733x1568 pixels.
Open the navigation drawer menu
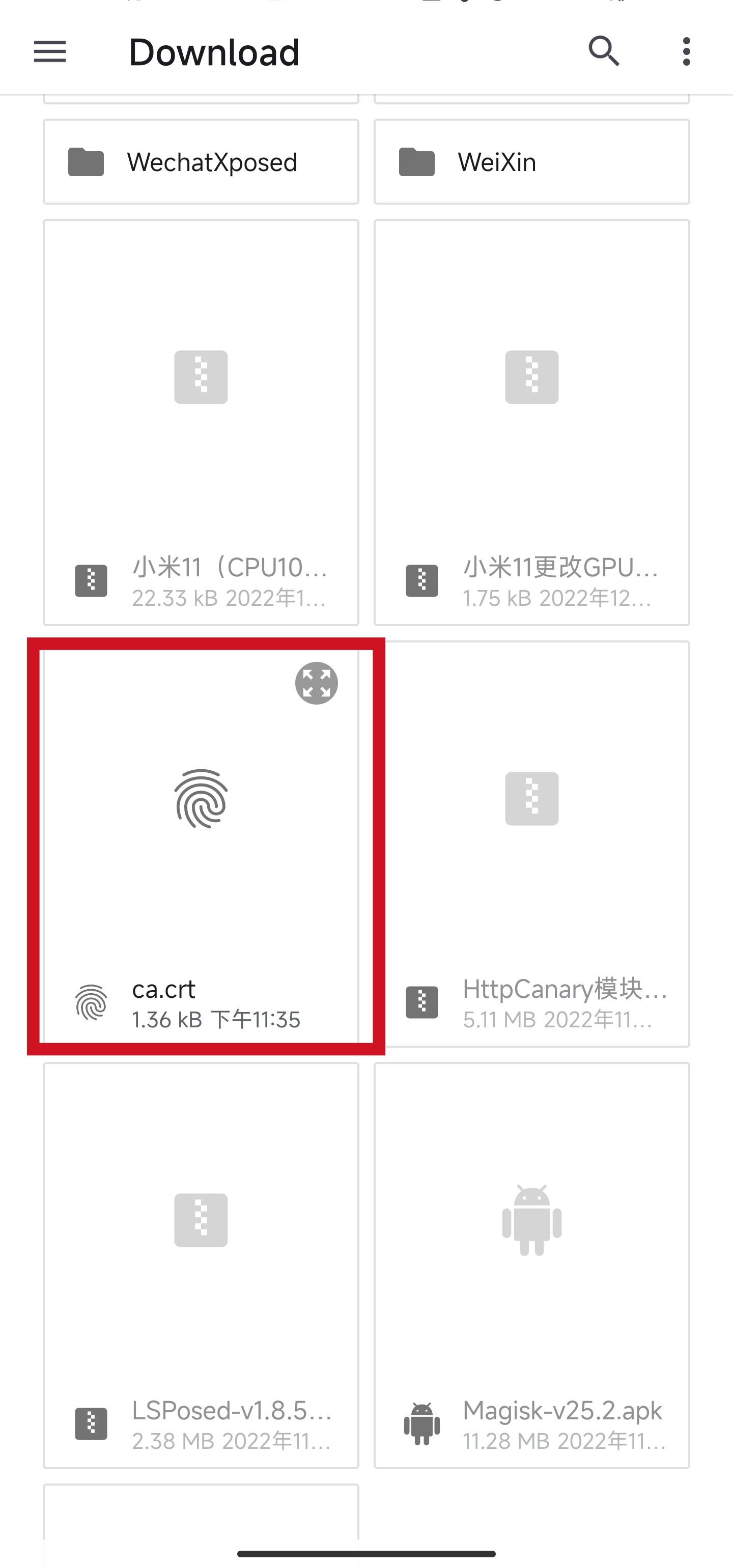click(x=50, y=52)
